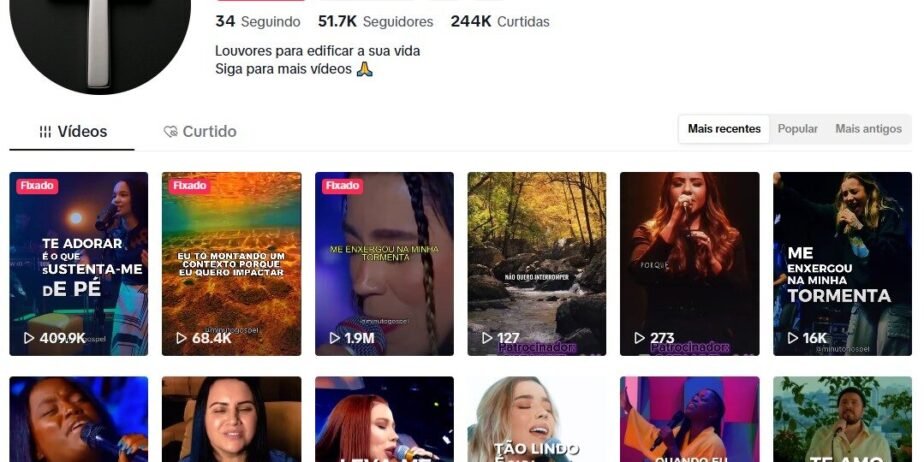Open the Quando Eu video thumbnail
Viewport: 924px width, 462px height.
pyautogui.click(x=689, y=420)
